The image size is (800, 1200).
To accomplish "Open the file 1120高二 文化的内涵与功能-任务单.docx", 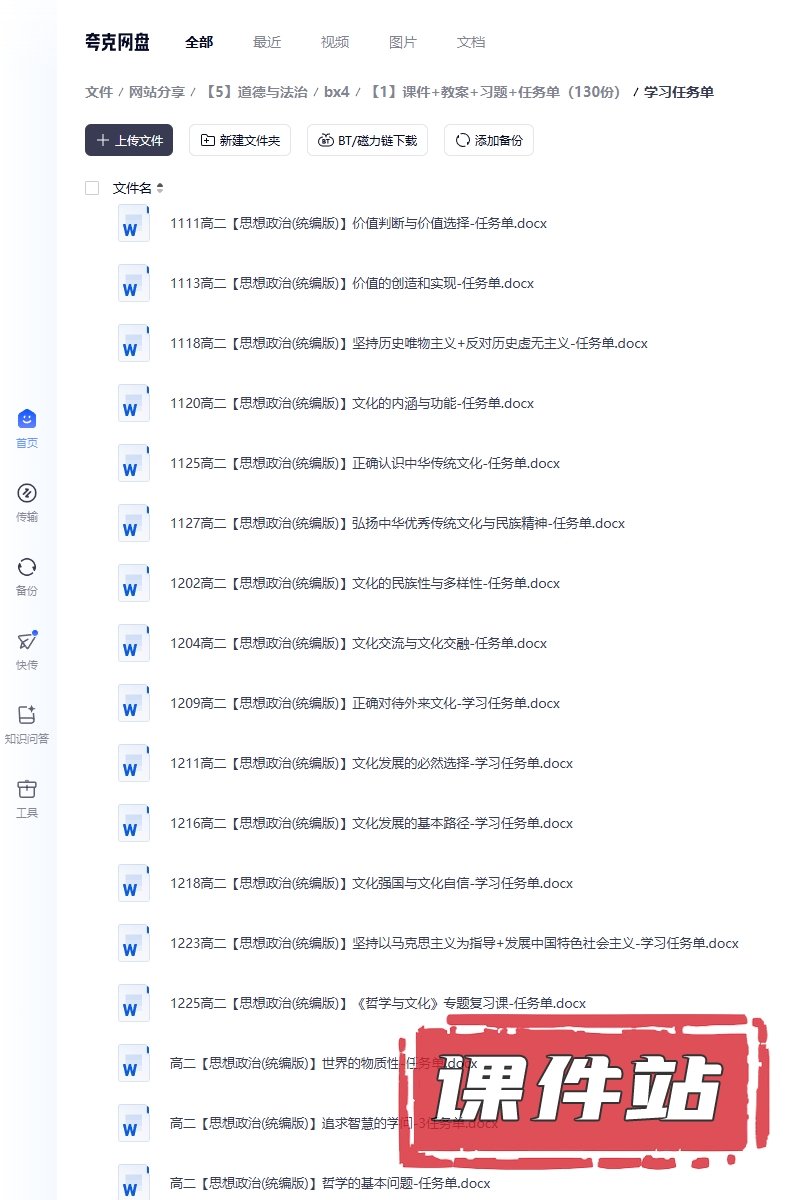I will tap(352, 403).
